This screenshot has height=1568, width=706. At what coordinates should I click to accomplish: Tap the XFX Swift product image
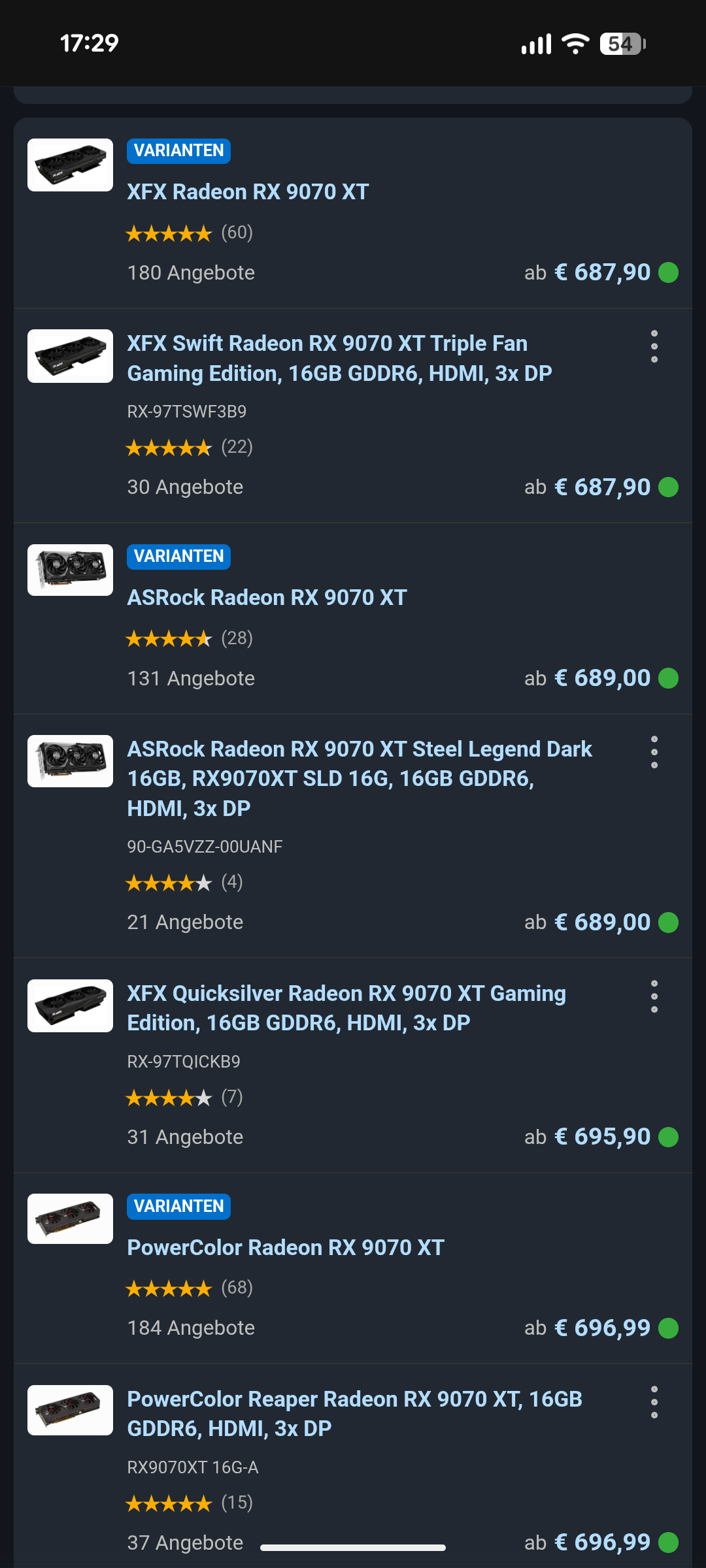tap(70, 356)
